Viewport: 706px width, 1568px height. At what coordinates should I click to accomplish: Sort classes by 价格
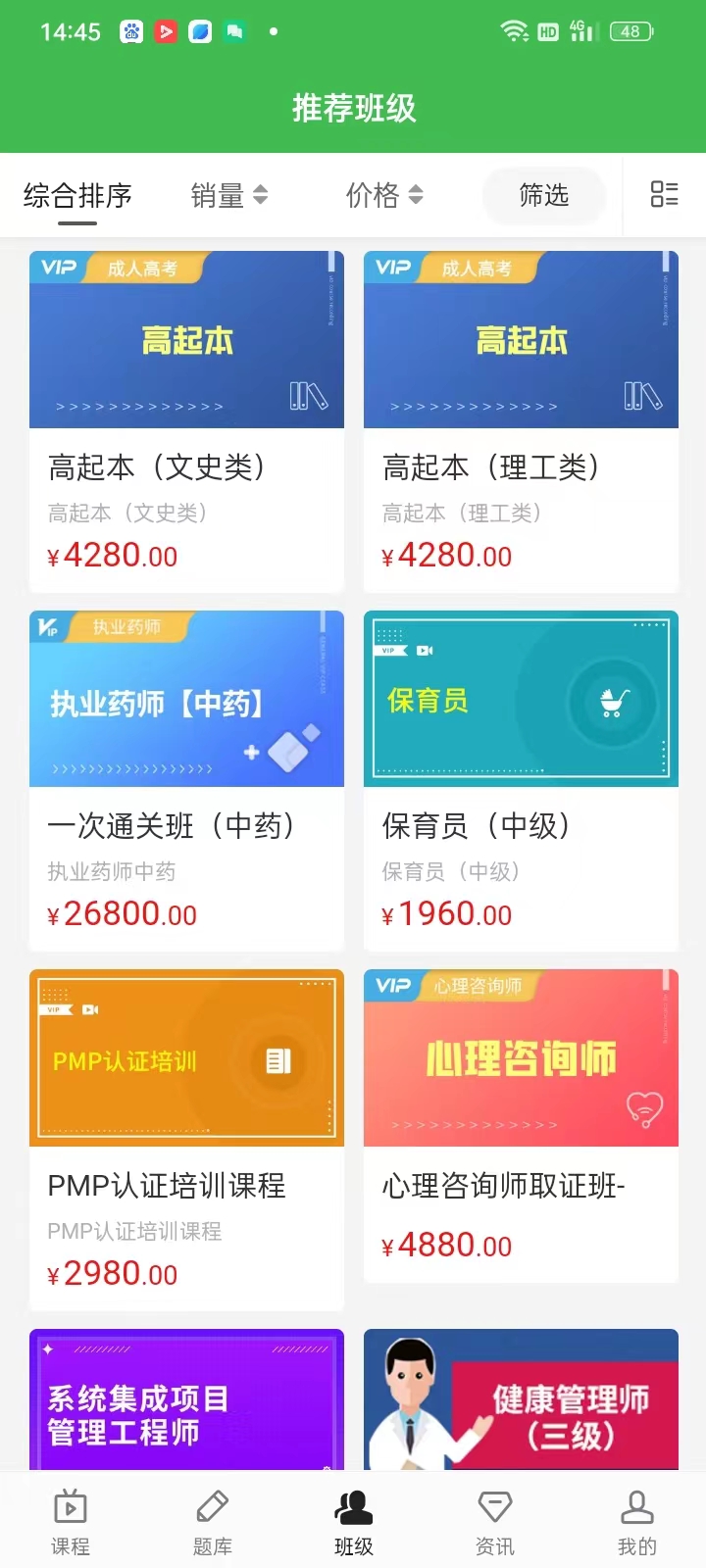383,196
